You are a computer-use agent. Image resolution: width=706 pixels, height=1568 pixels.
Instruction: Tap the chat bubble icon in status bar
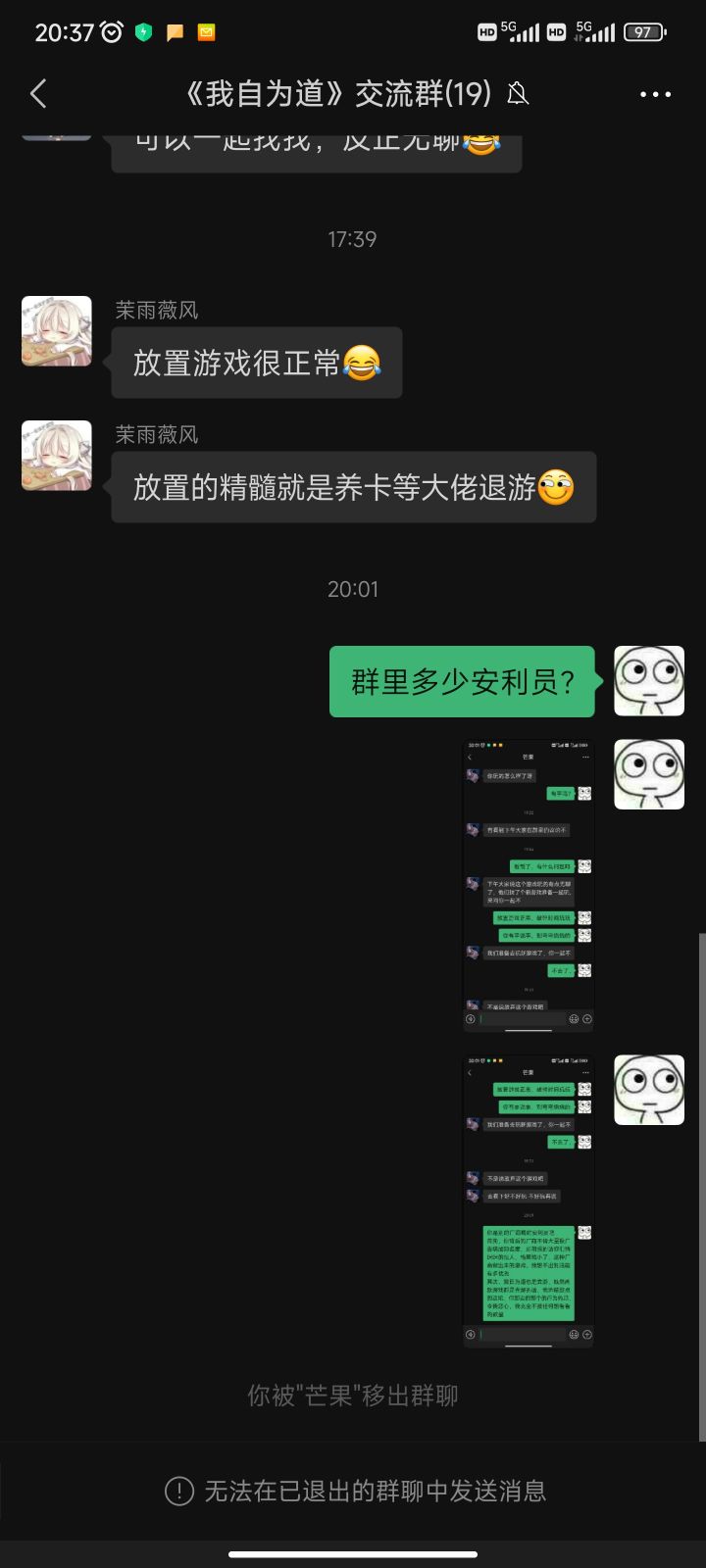pyautogui.click(x=175, y=32)
